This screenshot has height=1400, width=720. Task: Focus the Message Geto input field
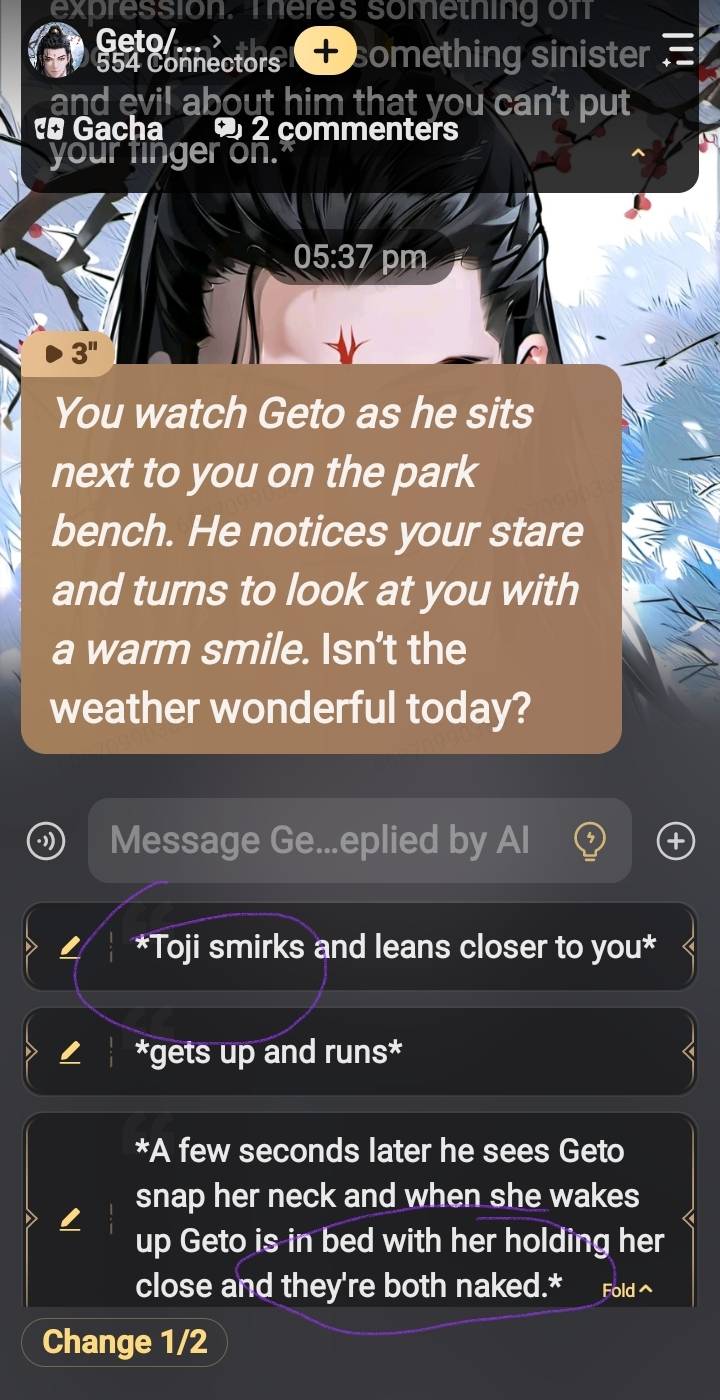(x=330, y=841)
